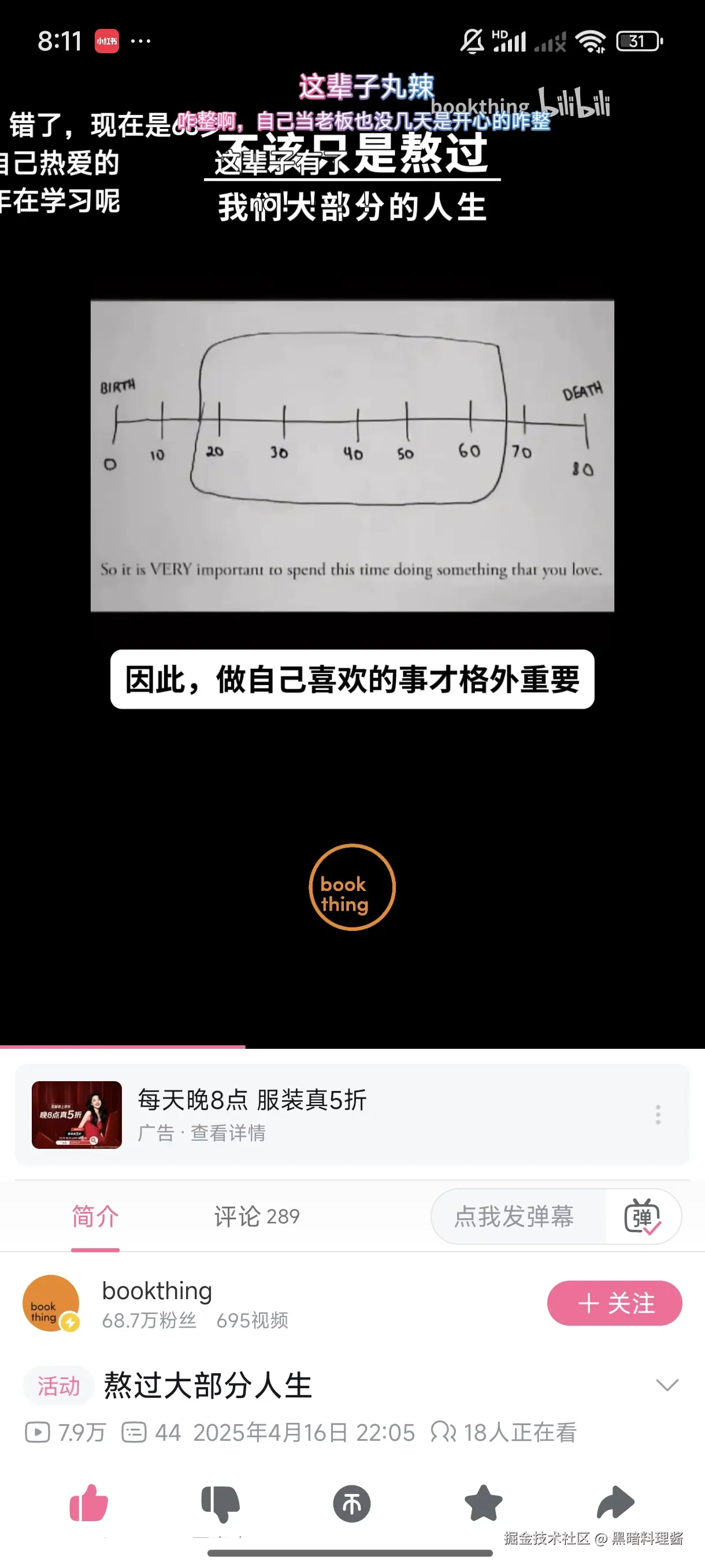Open the bookthing uploader profile
Viewport: 705px width, 1568px height.
[157, 1302]
